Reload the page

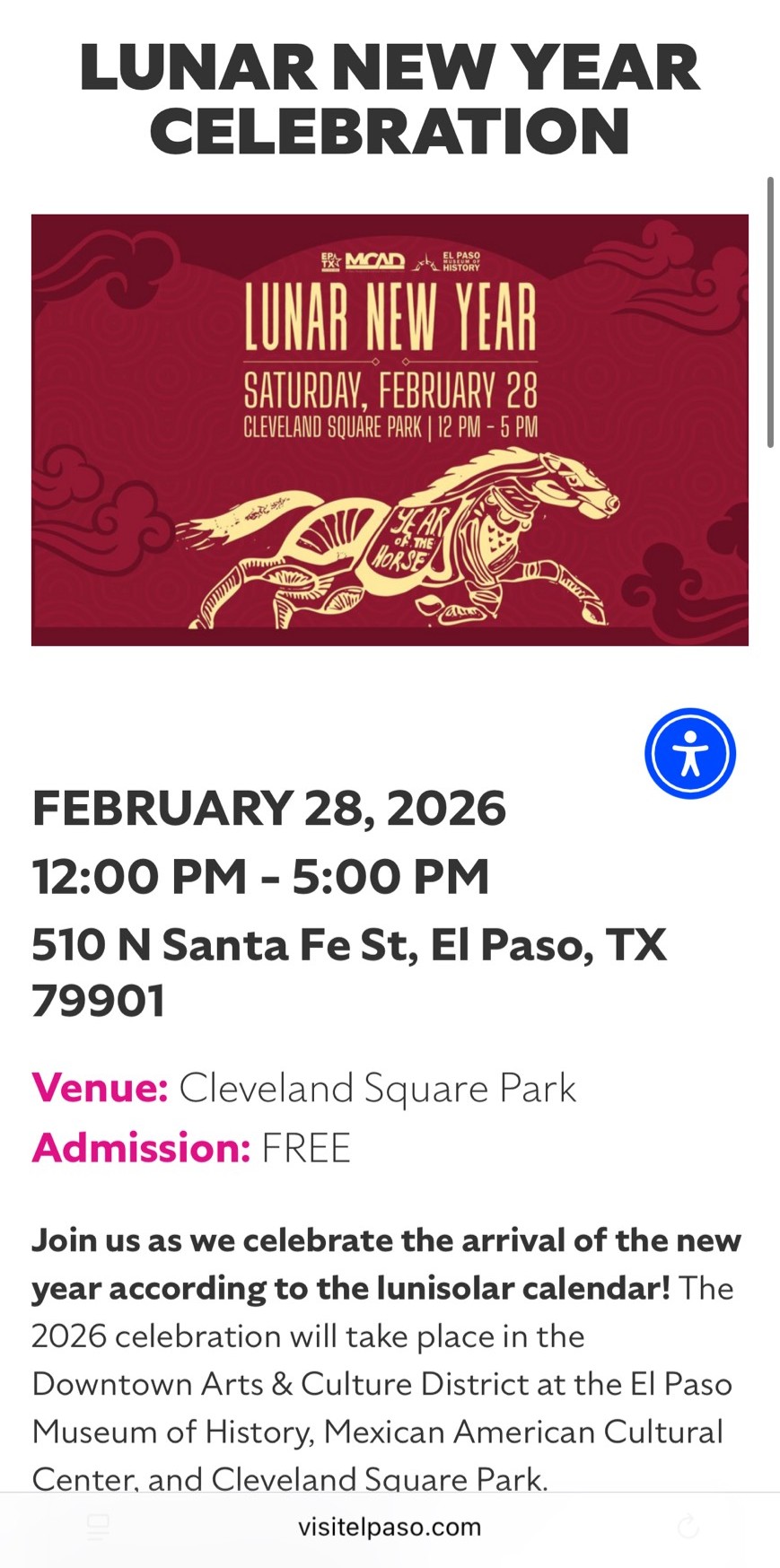pyautogui.click(x=688, y=1527)
